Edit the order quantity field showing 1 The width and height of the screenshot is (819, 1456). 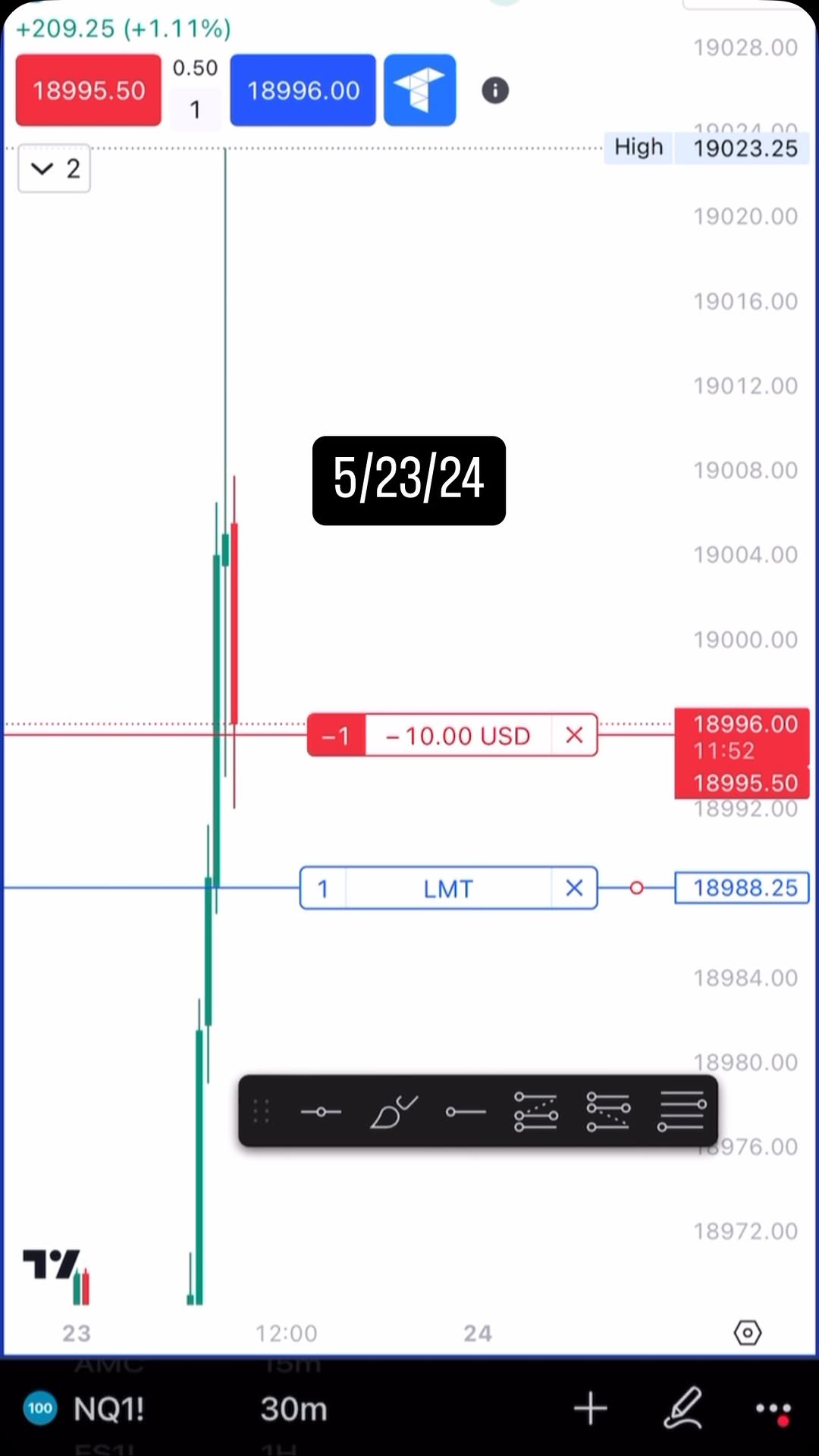click(196, 109)
